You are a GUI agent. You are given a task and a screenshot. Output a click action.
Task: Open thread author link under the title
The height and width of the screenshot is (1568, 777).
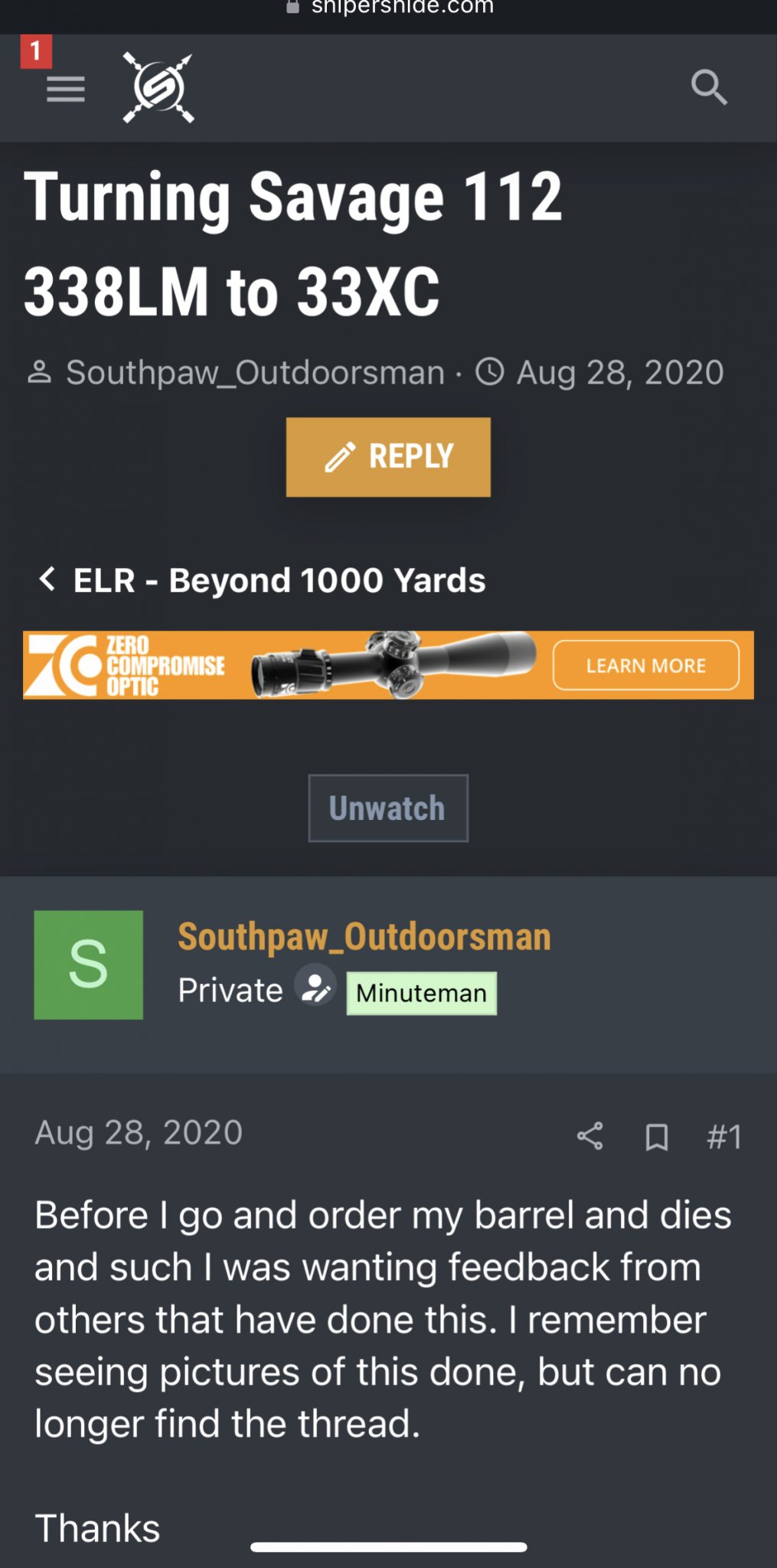(254, 373)
